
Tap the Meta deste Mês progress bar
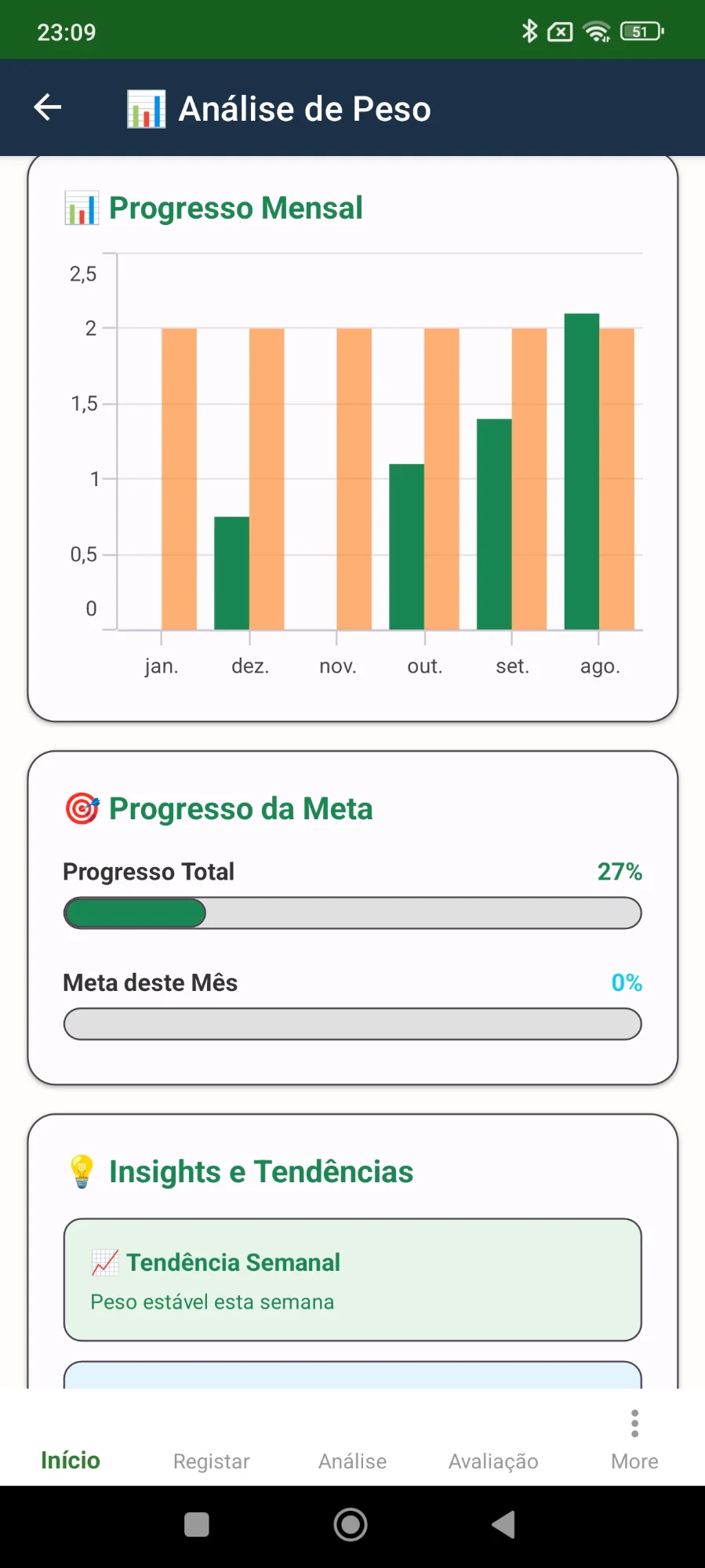352,1024
